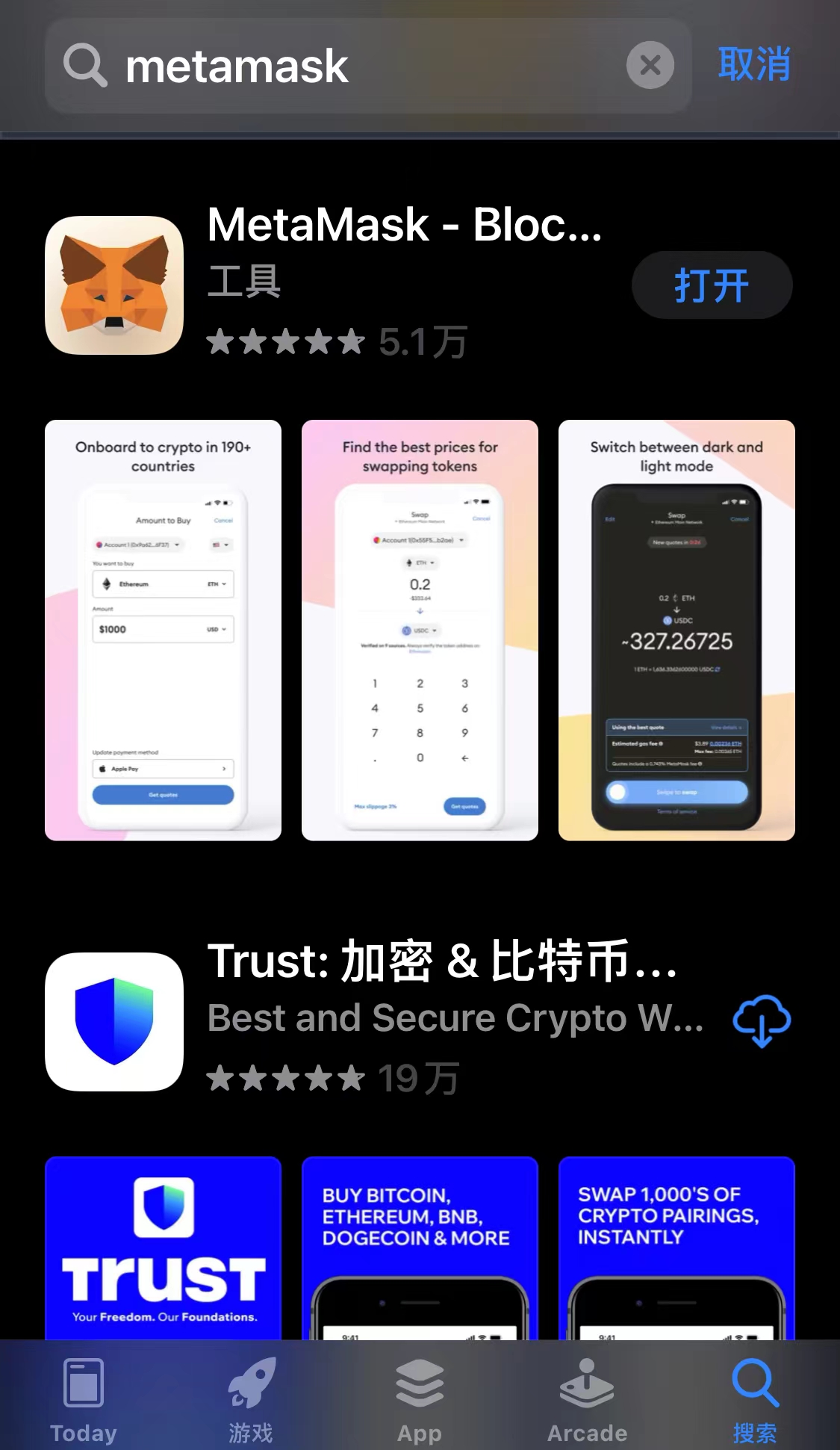Tap 取消 to cancel the search
The height and width of the screenshot is (1450, 840).
[x=753, y=64]
